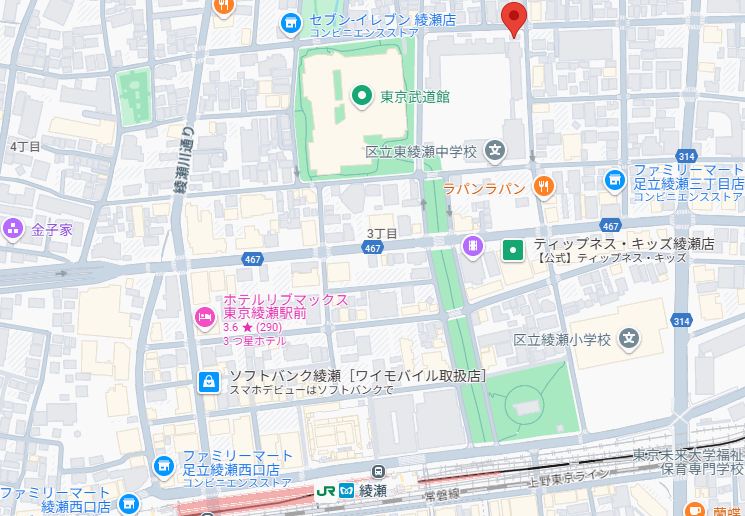The height and width of the screenshot is (516, 745).
Task: Tap the red dropped location pin
Action: tap(513, 18)
